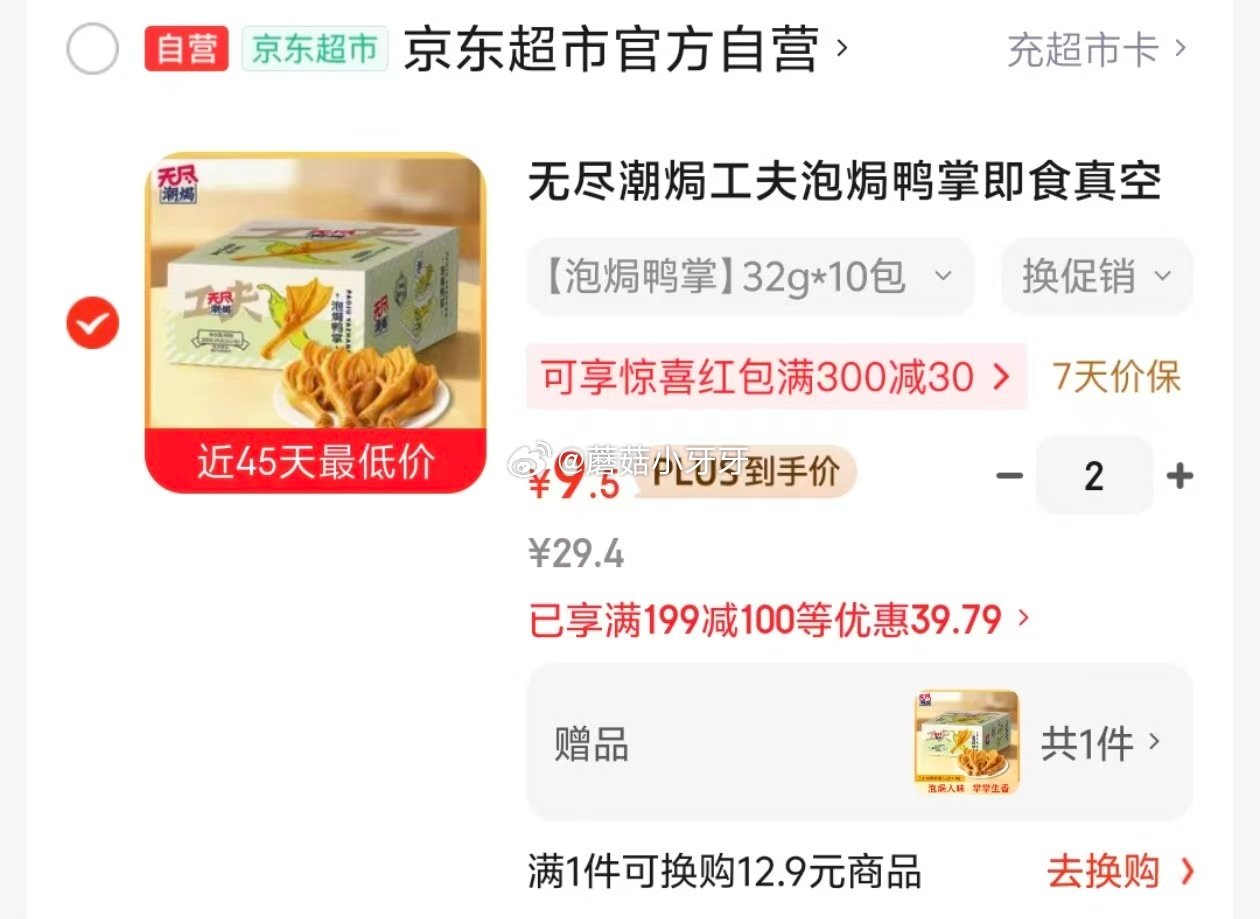Open the 赠品 gift row

(x=858, y=743)
